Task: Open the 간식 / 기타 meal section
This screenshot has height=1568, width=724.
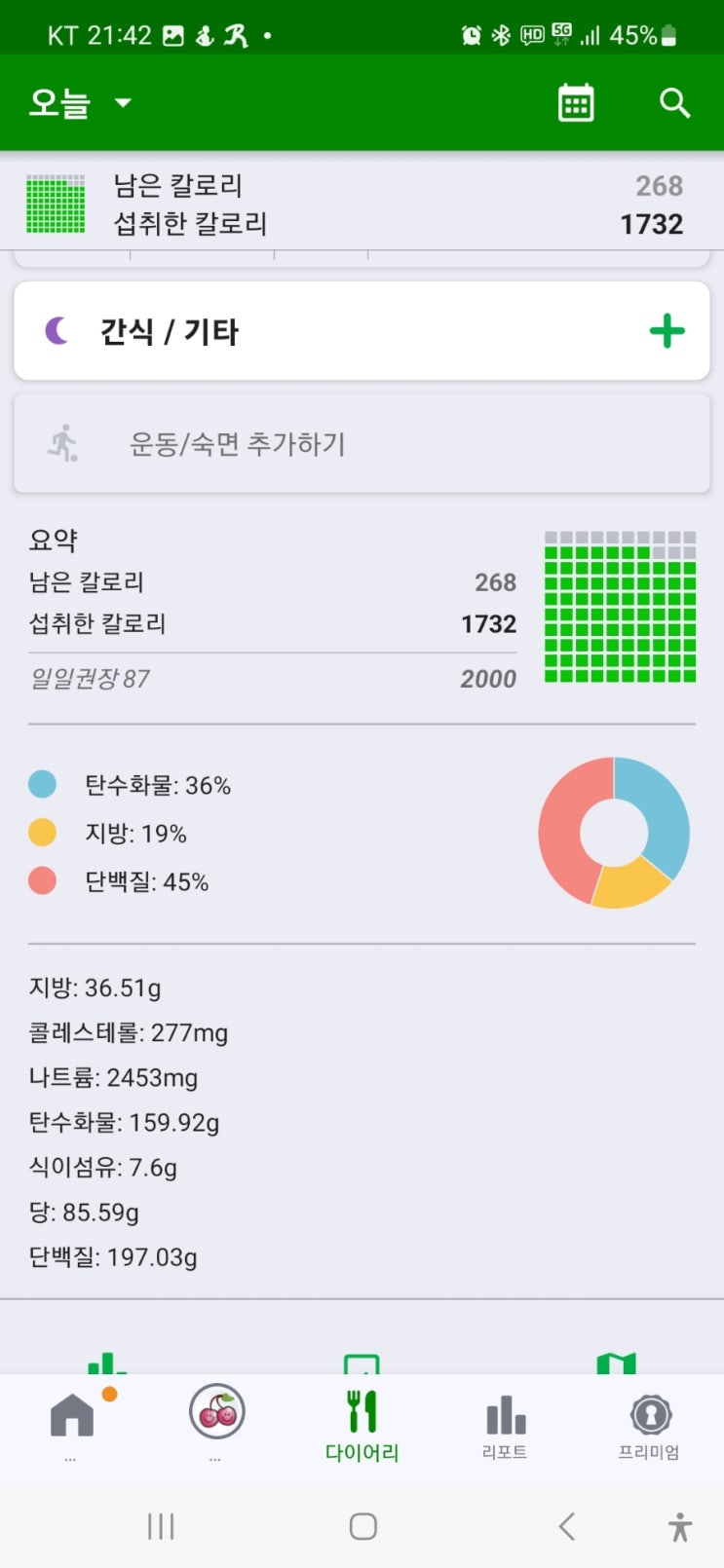Action: pyautogui.click(x=362, y=331)
